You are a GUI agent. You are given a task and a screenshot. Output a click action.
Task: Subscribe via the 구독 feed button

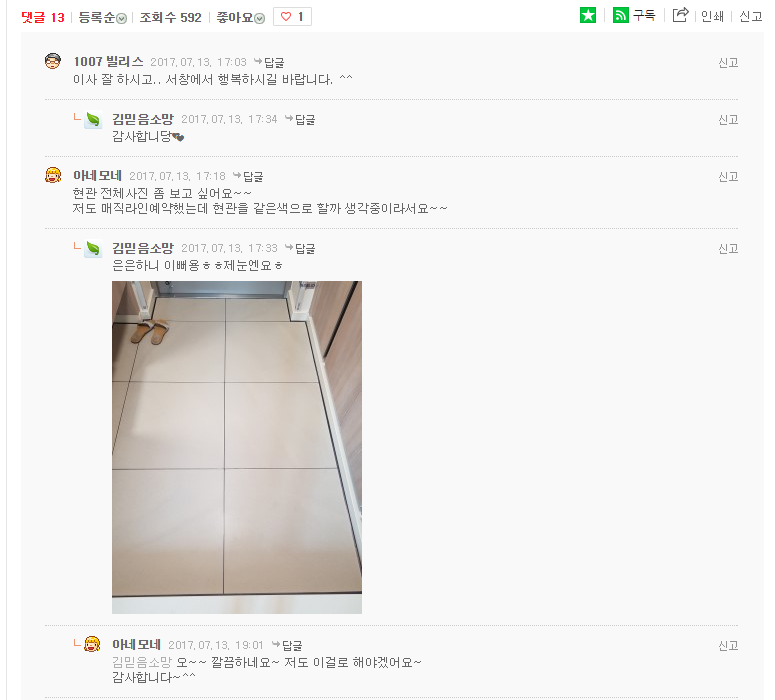(x=634, y=15)
